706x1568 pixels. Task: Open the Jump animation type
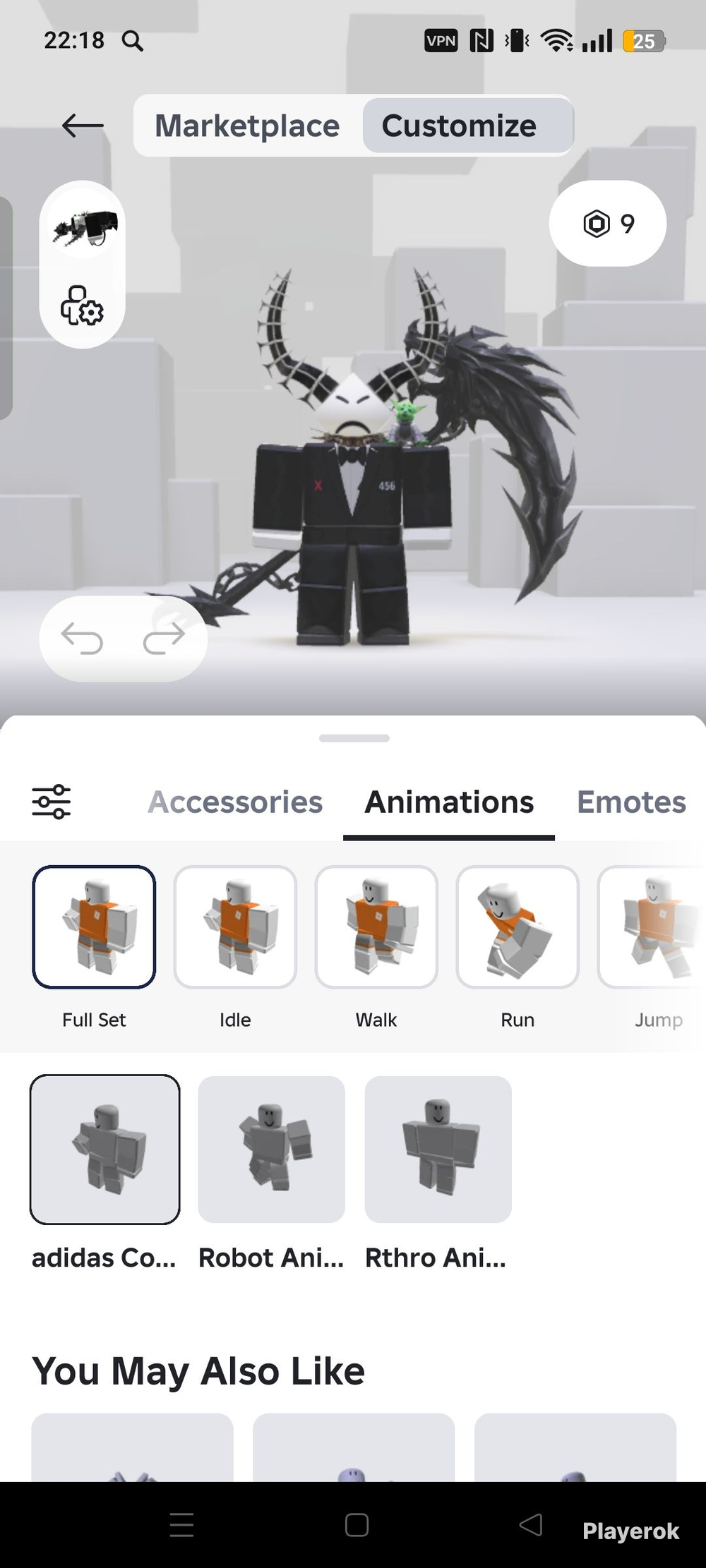click(653, 927)
